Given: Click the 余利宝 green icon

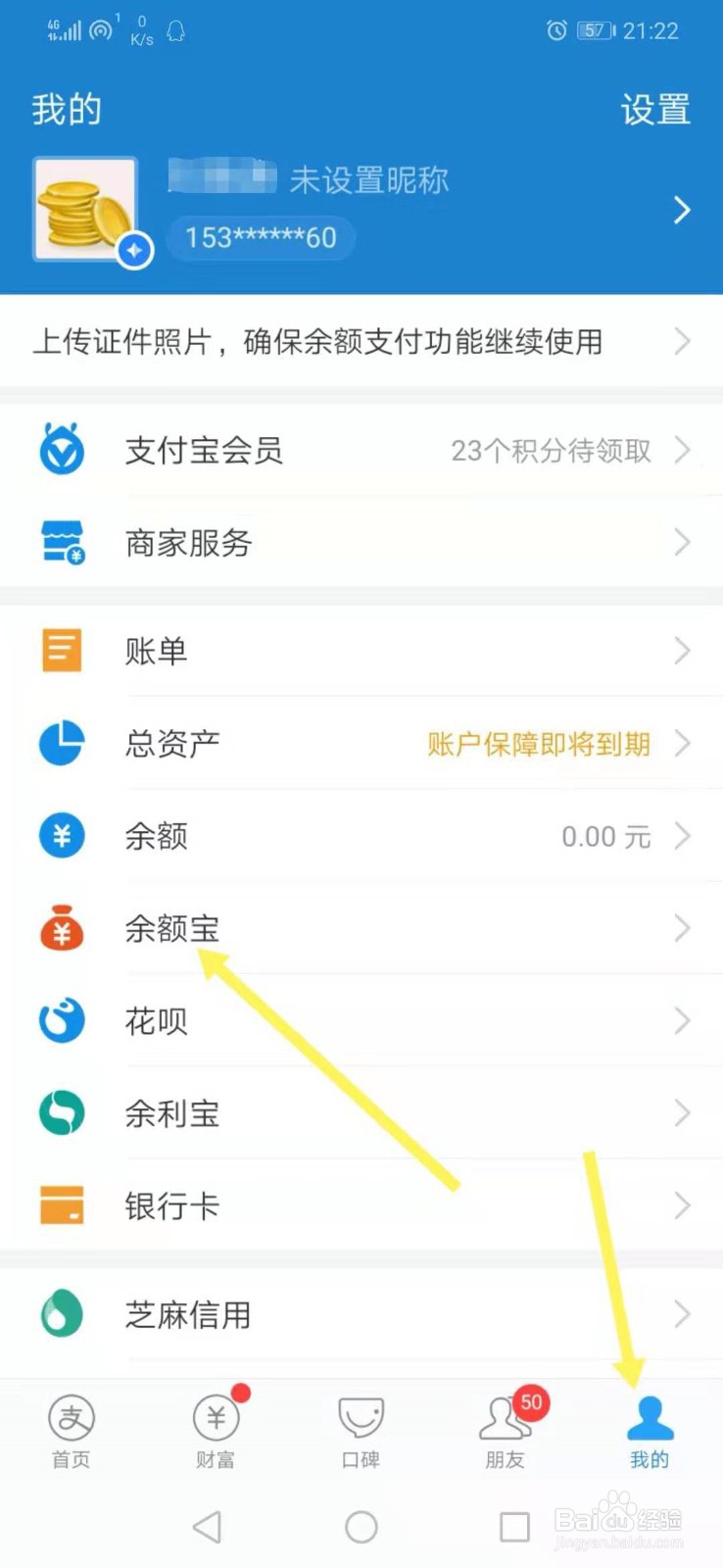Looking at the screenshot, I should tap(61, 1112).
